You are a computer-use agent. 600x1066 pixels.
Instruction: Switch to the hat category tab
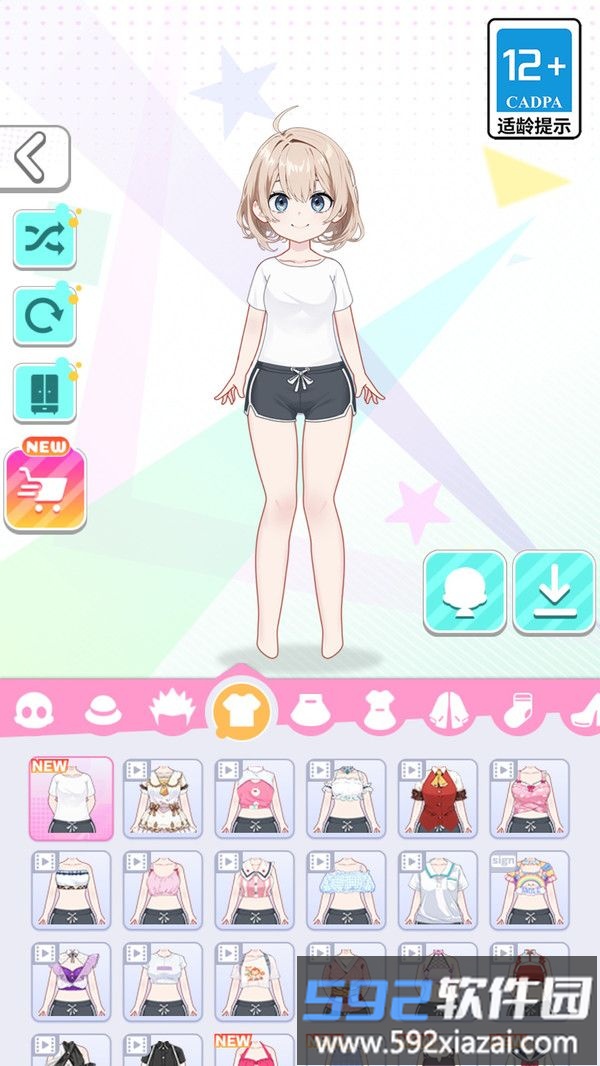[x=102, y=712]
